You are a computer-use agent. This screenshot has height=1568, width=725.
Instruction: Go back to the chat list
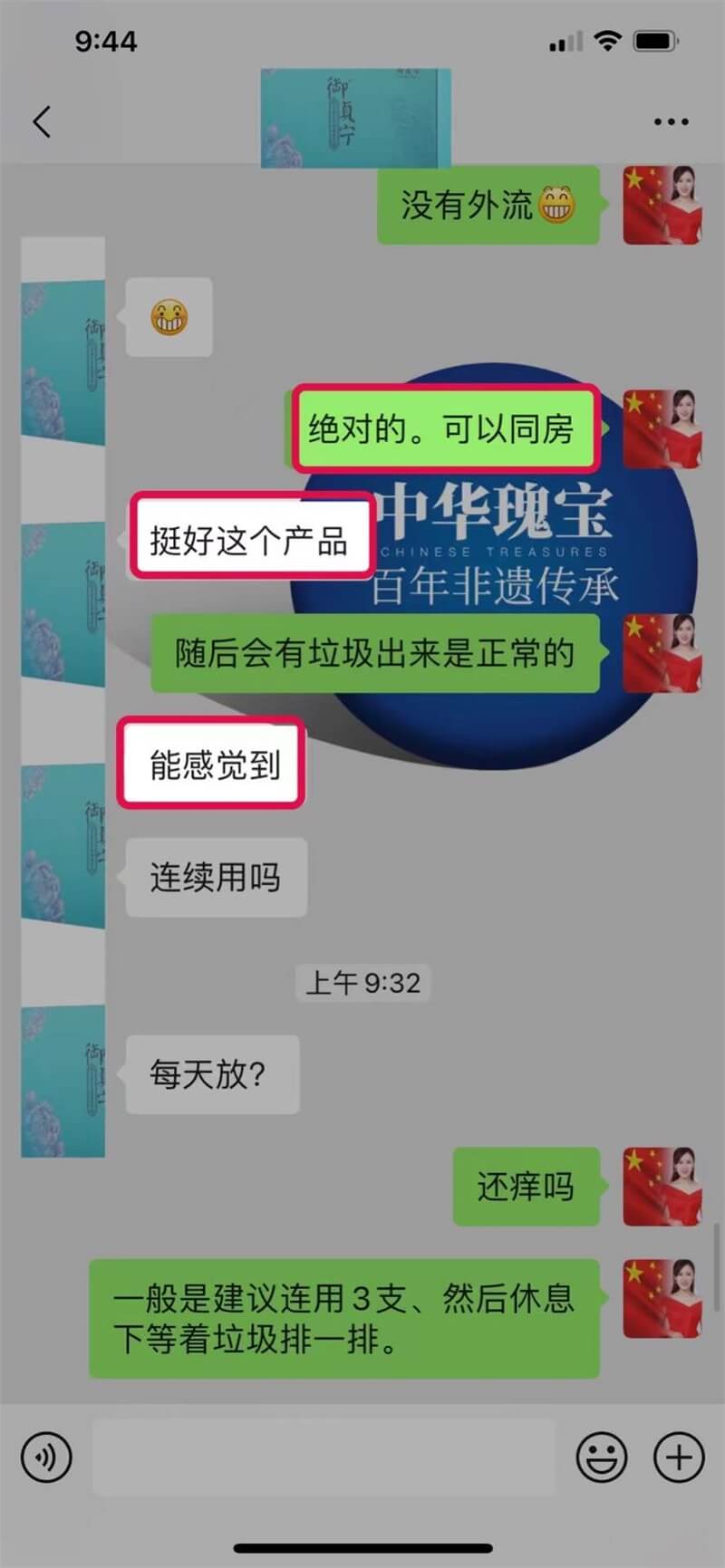[42, 121]
